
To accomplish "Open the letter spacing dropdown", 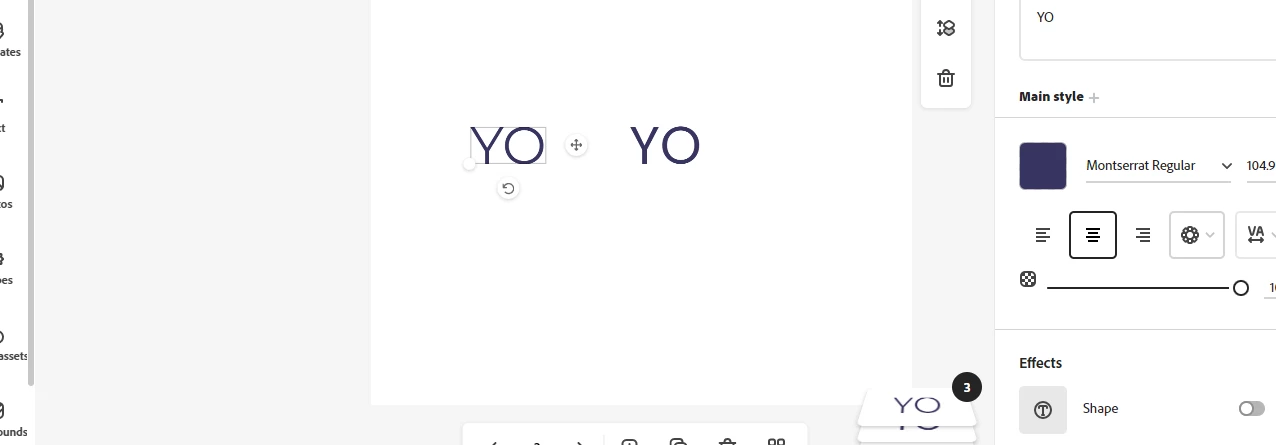I will point(1257,235).
